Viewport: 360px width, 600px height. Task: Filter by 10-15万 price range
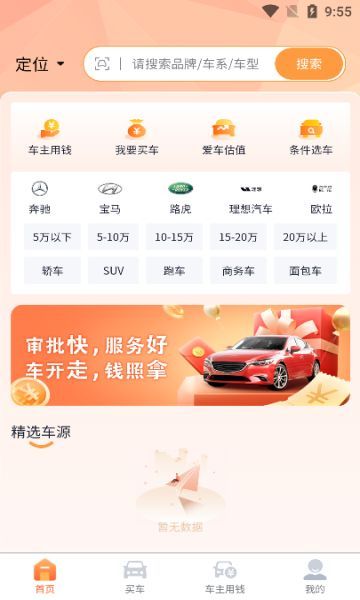pos(174,237)
